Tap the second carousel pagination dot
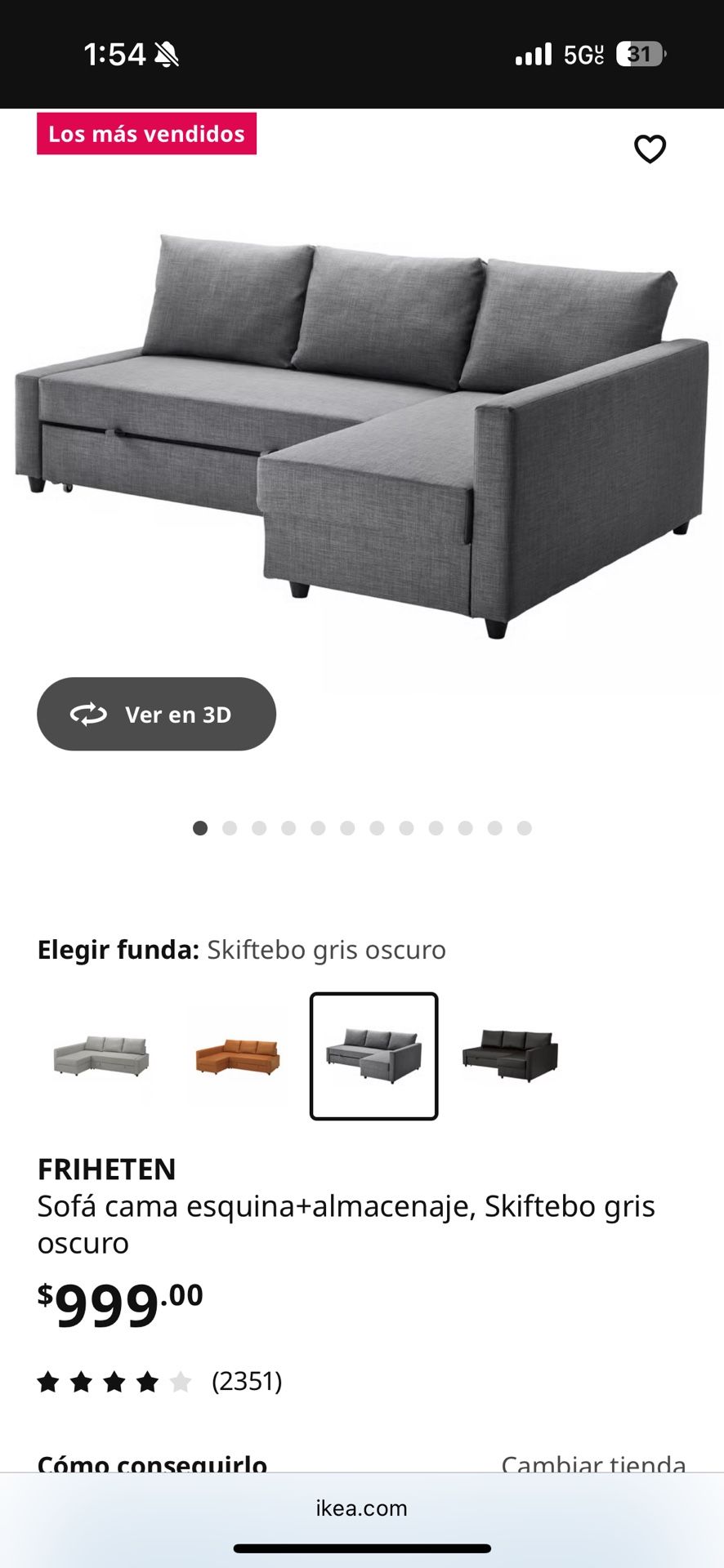This screenshot has width=724, height=1568. (x=228, y=827)
